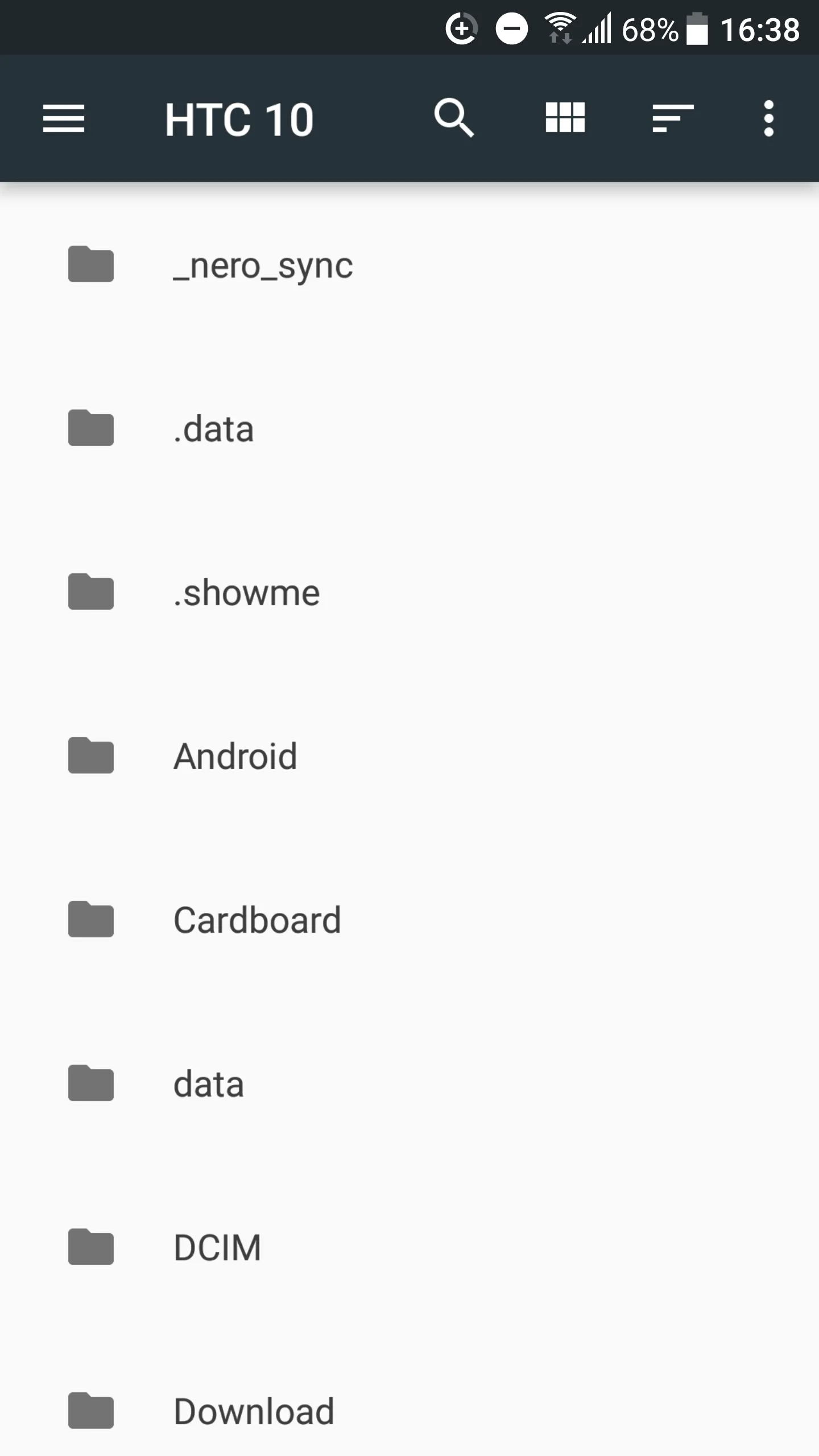
Task: Switch to grid view
Action: coord(565,118)
